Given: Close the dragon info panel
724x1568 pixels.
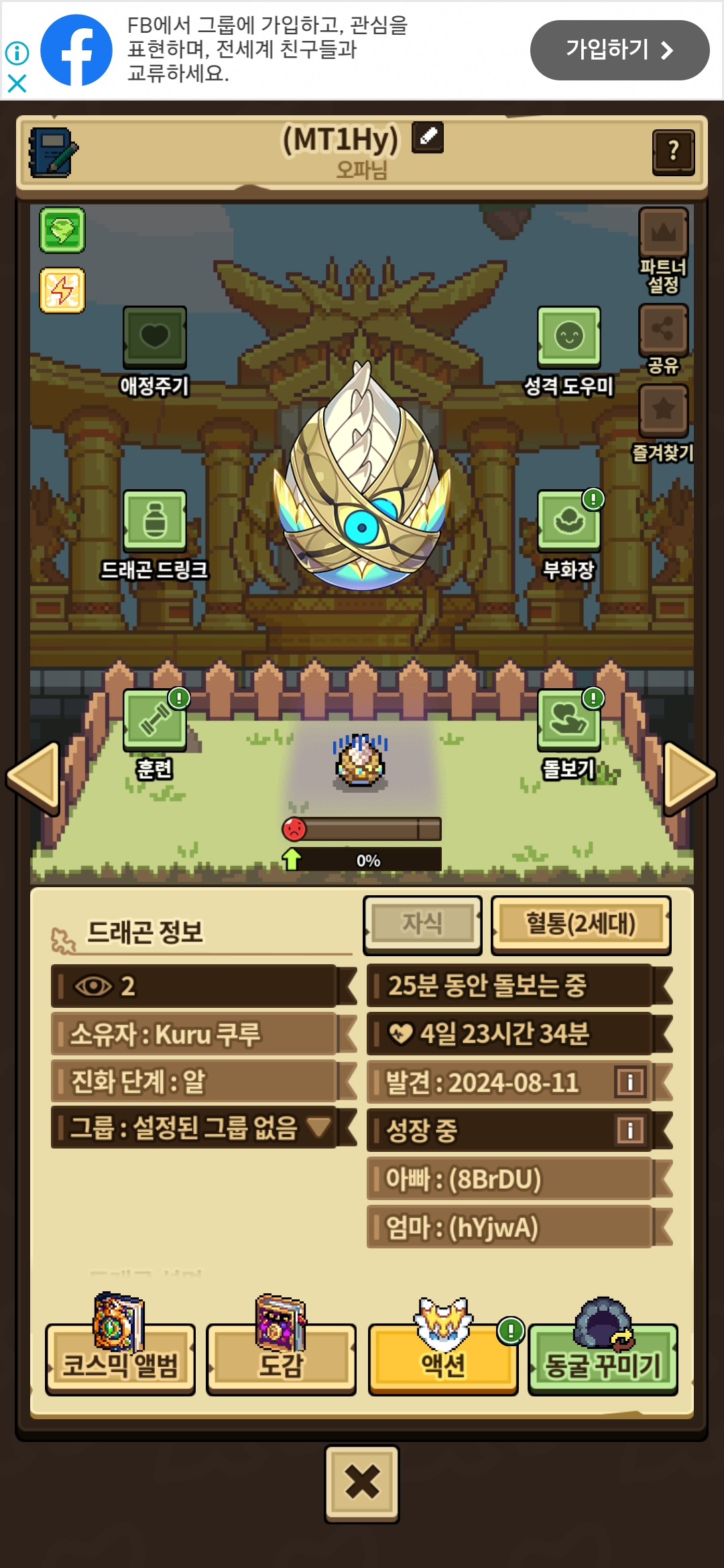Looking at the screenshot, I should click(x=362, y=1483).
